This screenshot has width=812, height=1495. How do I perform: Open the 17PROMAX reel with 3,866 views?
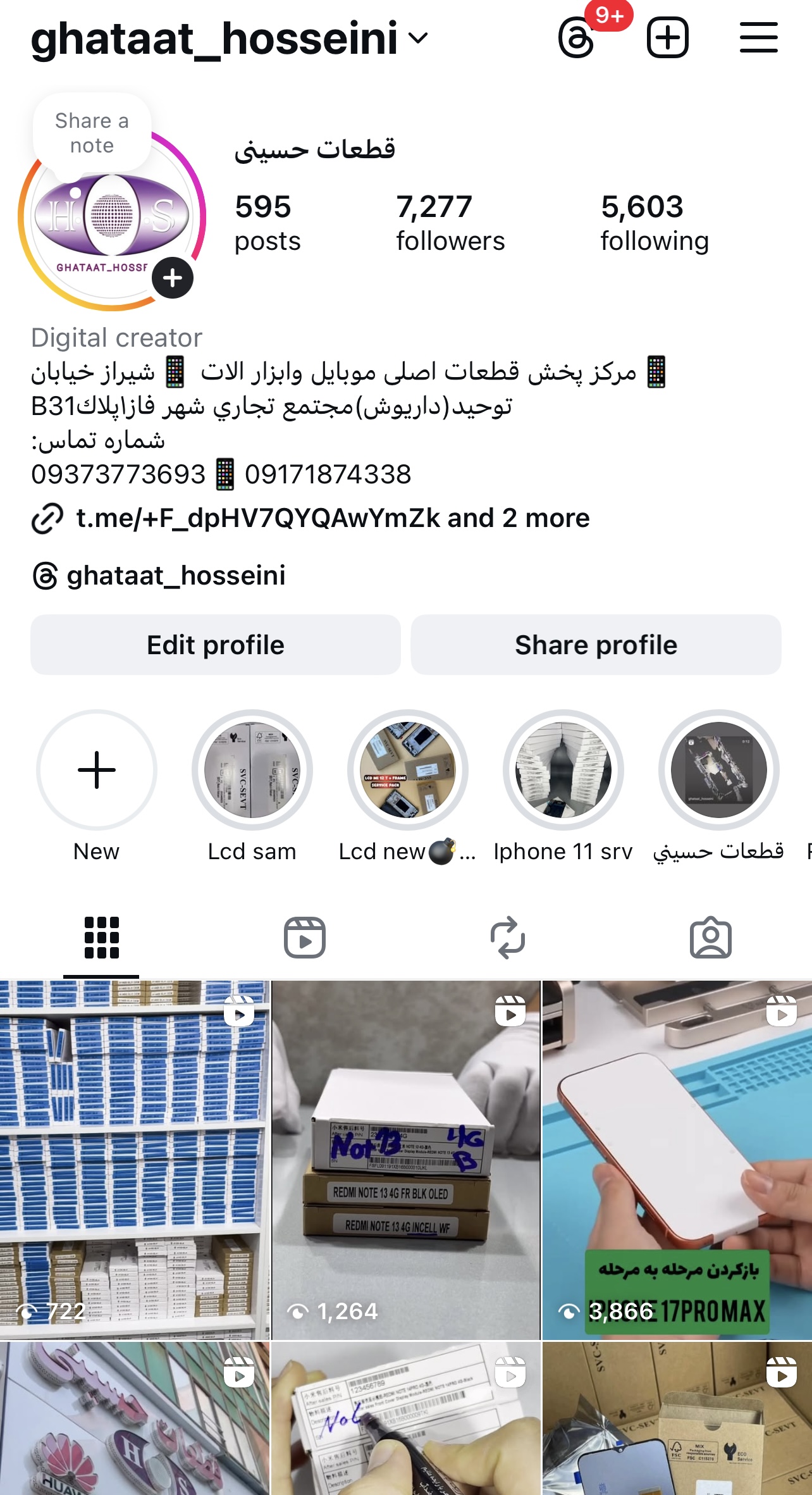pyautogui.click(x=677, y=1159)
